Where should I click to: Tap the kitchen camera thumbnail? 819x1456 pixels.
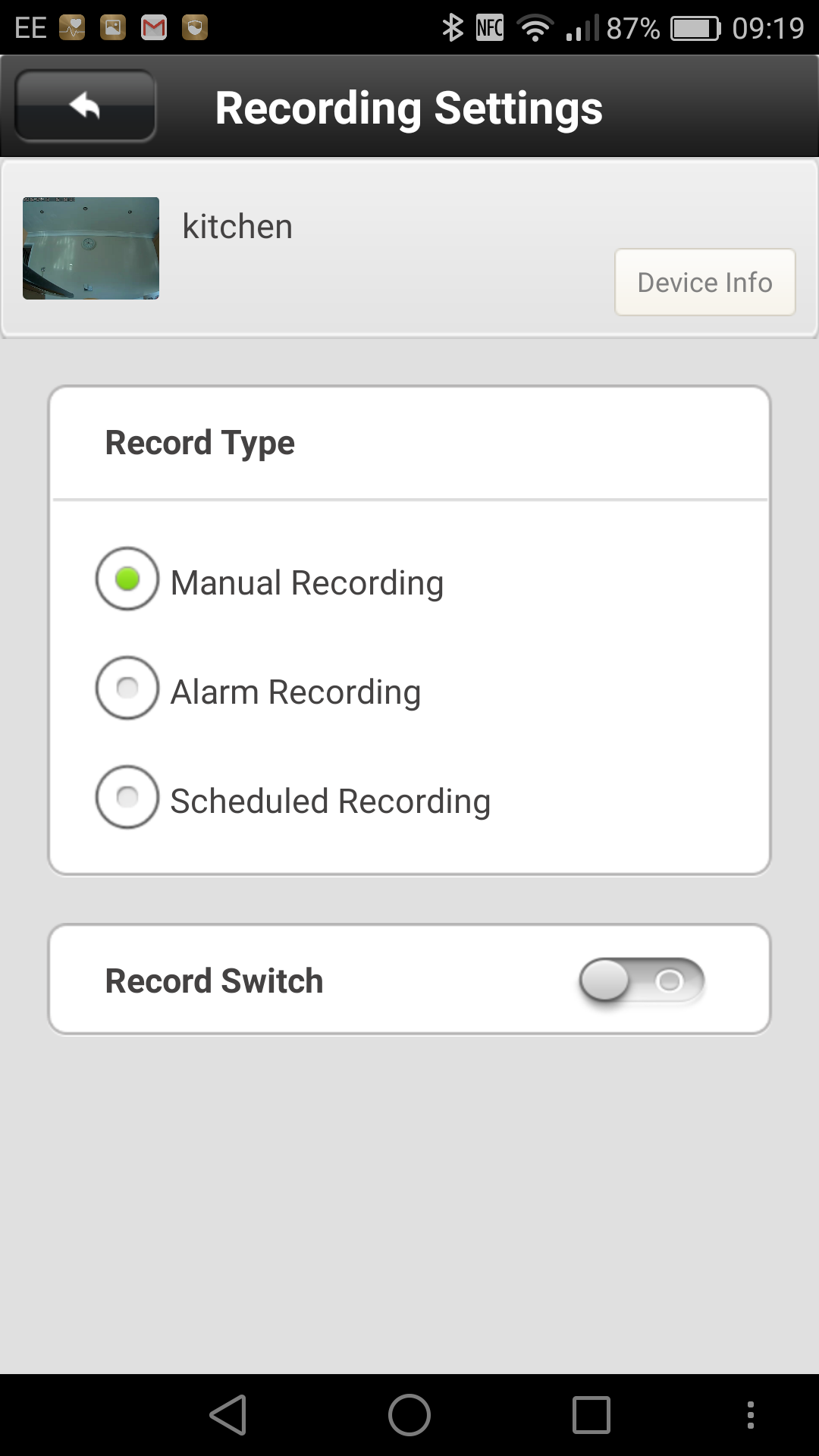[x=91, y=248]
